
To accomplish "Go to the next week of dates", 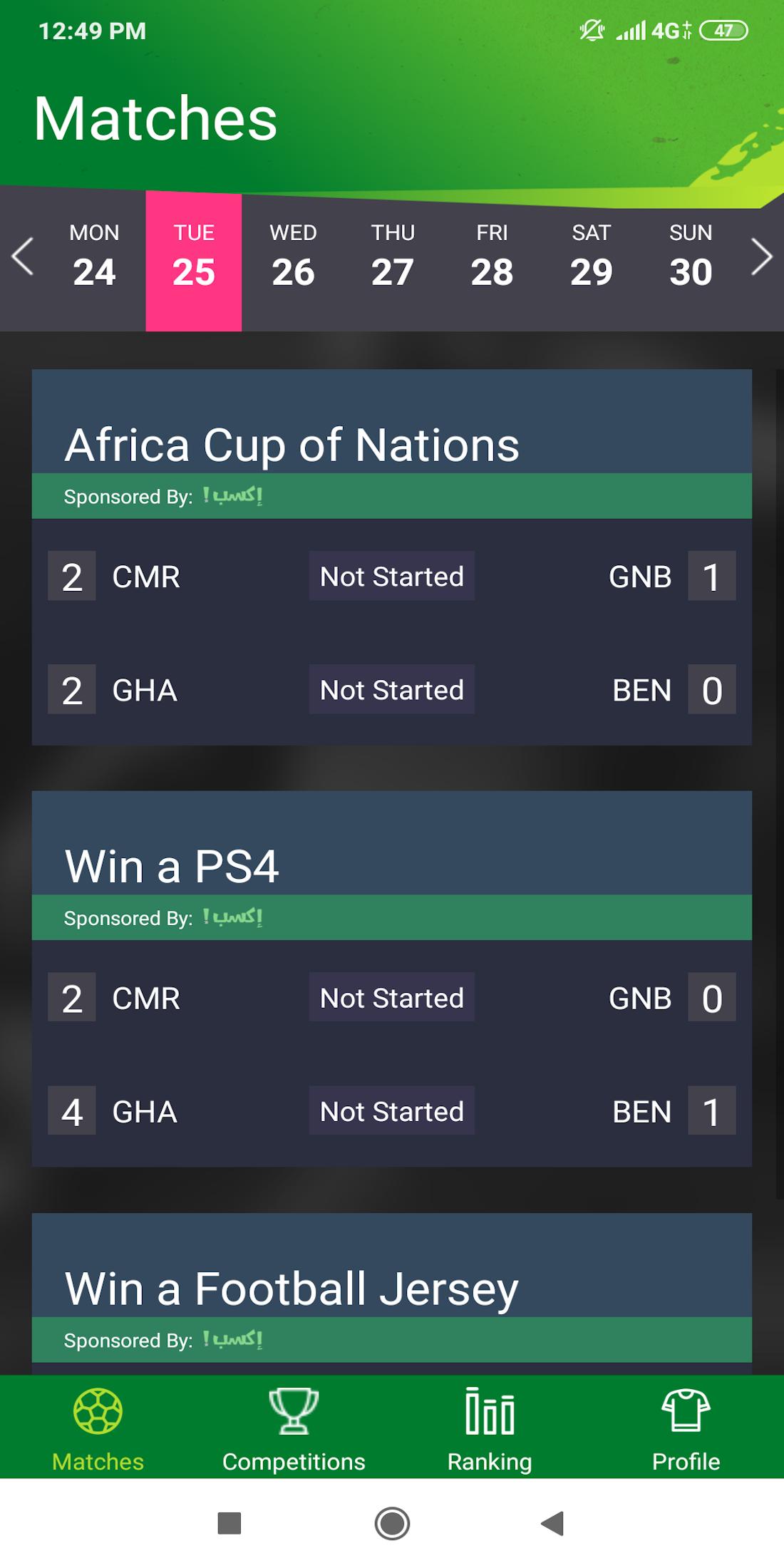I will coord(761,257).
